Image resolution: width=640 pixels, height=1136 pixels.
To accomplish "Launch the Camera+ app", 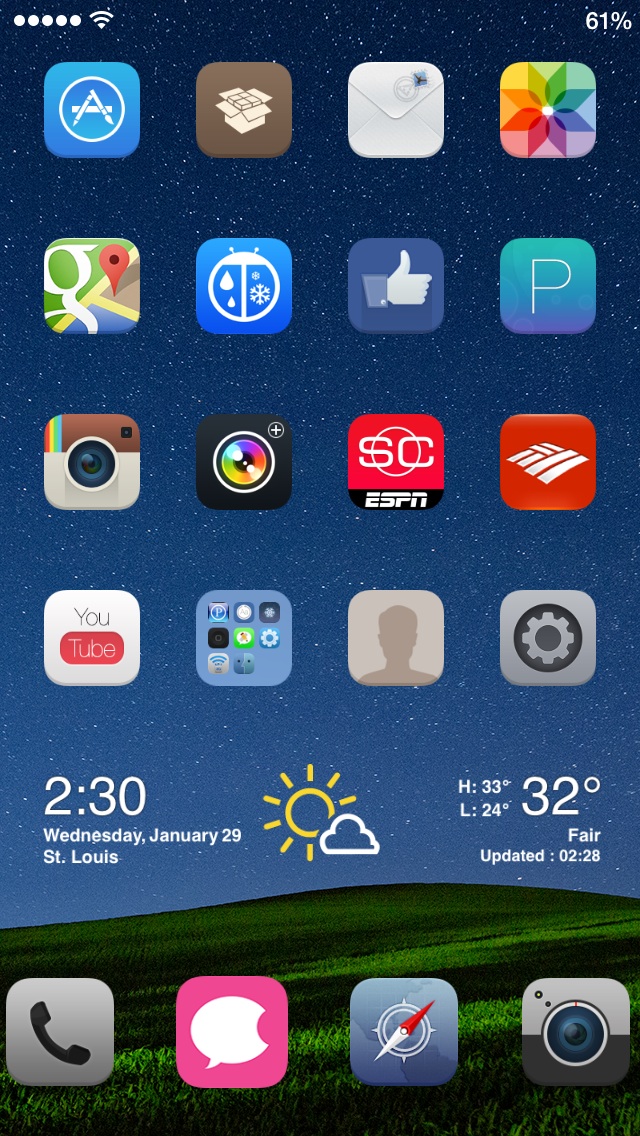I will (244, 462).
